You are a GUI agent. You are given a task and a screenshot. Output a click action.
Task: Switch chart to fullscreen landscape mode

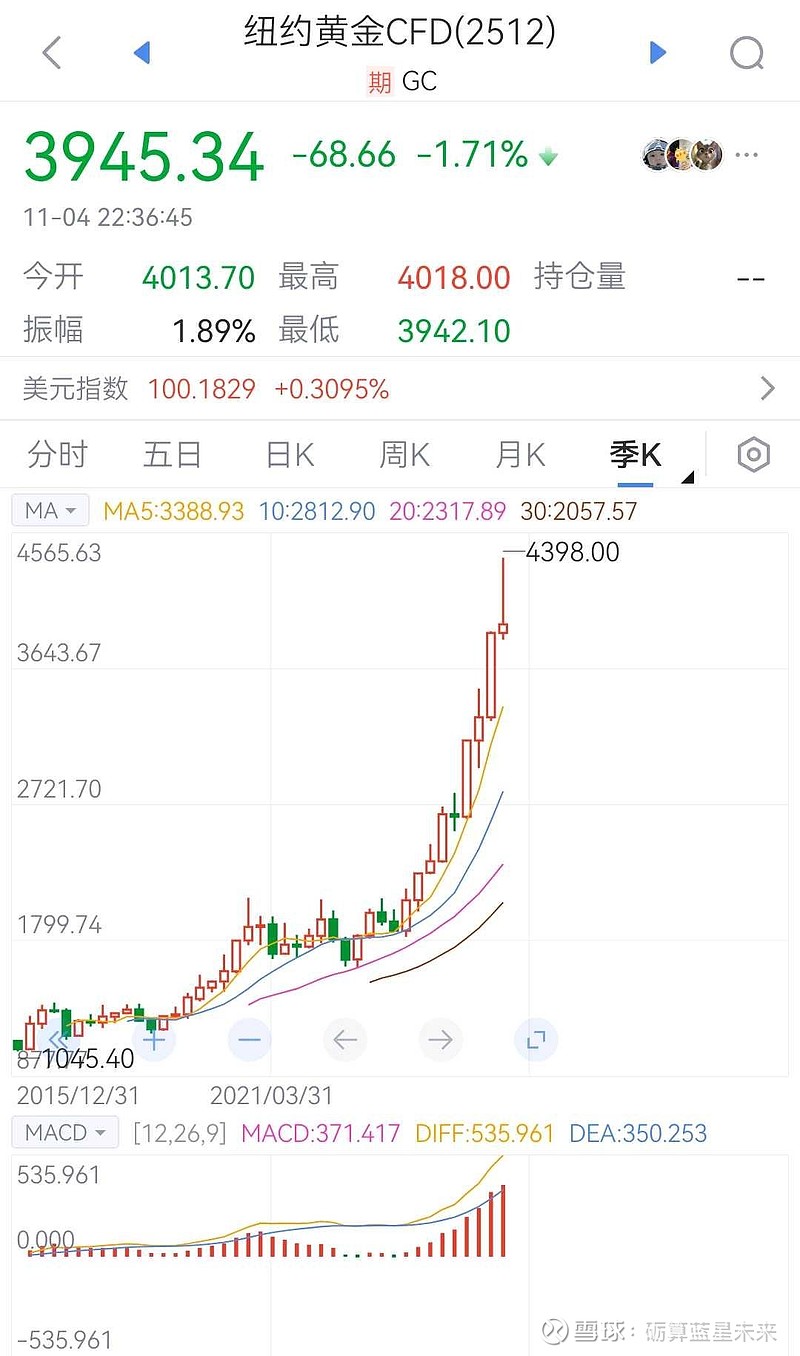[x=537, y=1040]
